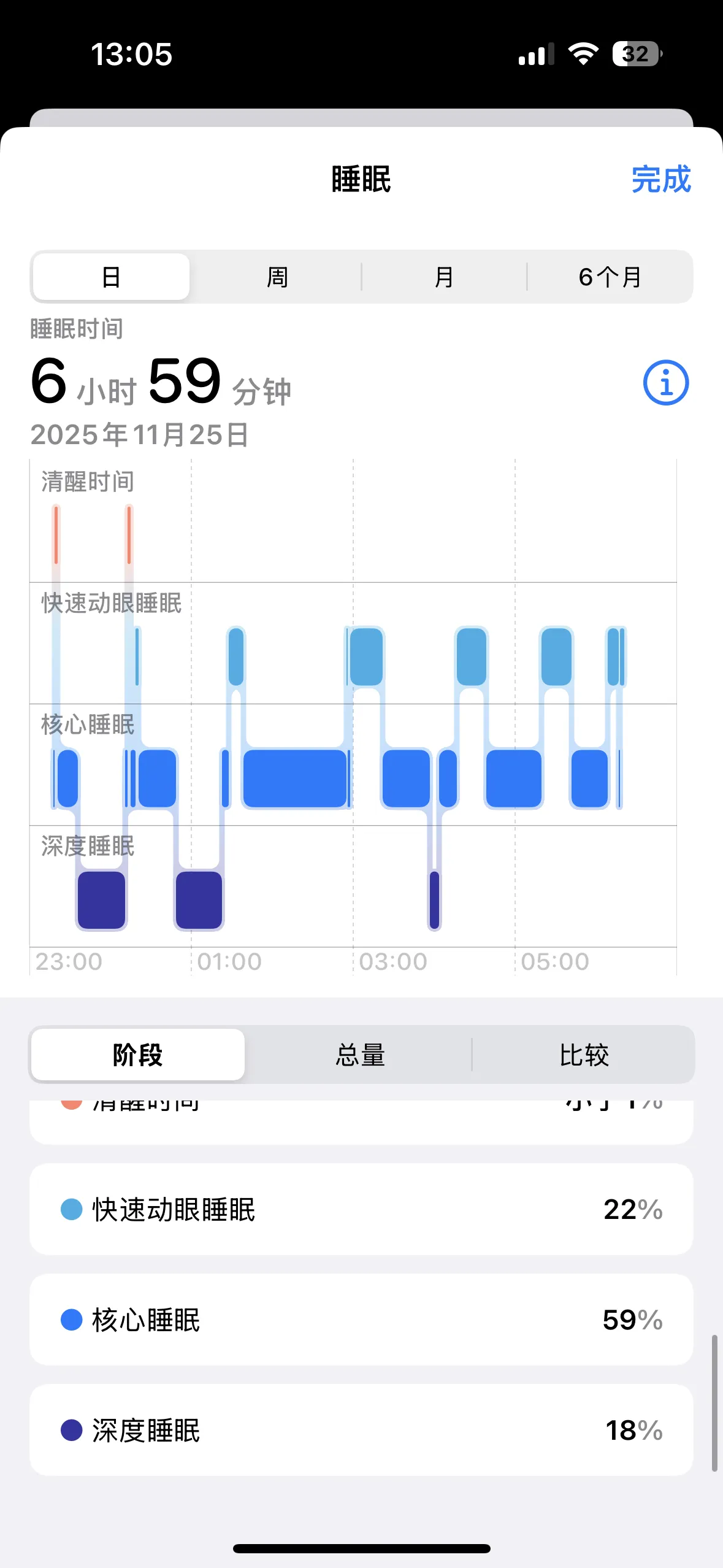Screen dimensions: 723x1568
Task: Switch to the 总量 segment
Action: pyautogui.click(x=360, y=1055)
